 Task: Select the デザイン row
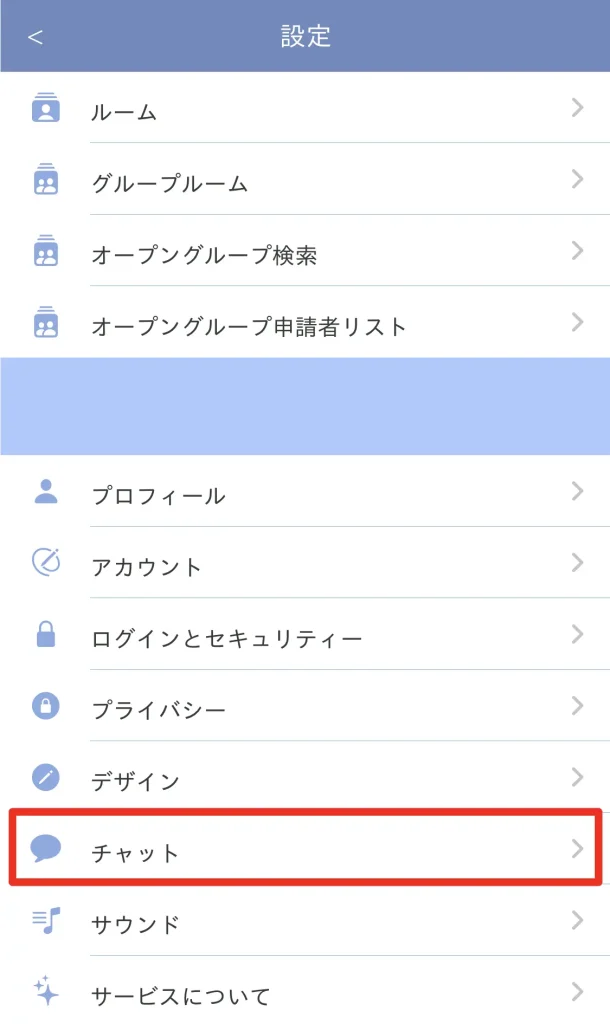[x=305, y=777]
